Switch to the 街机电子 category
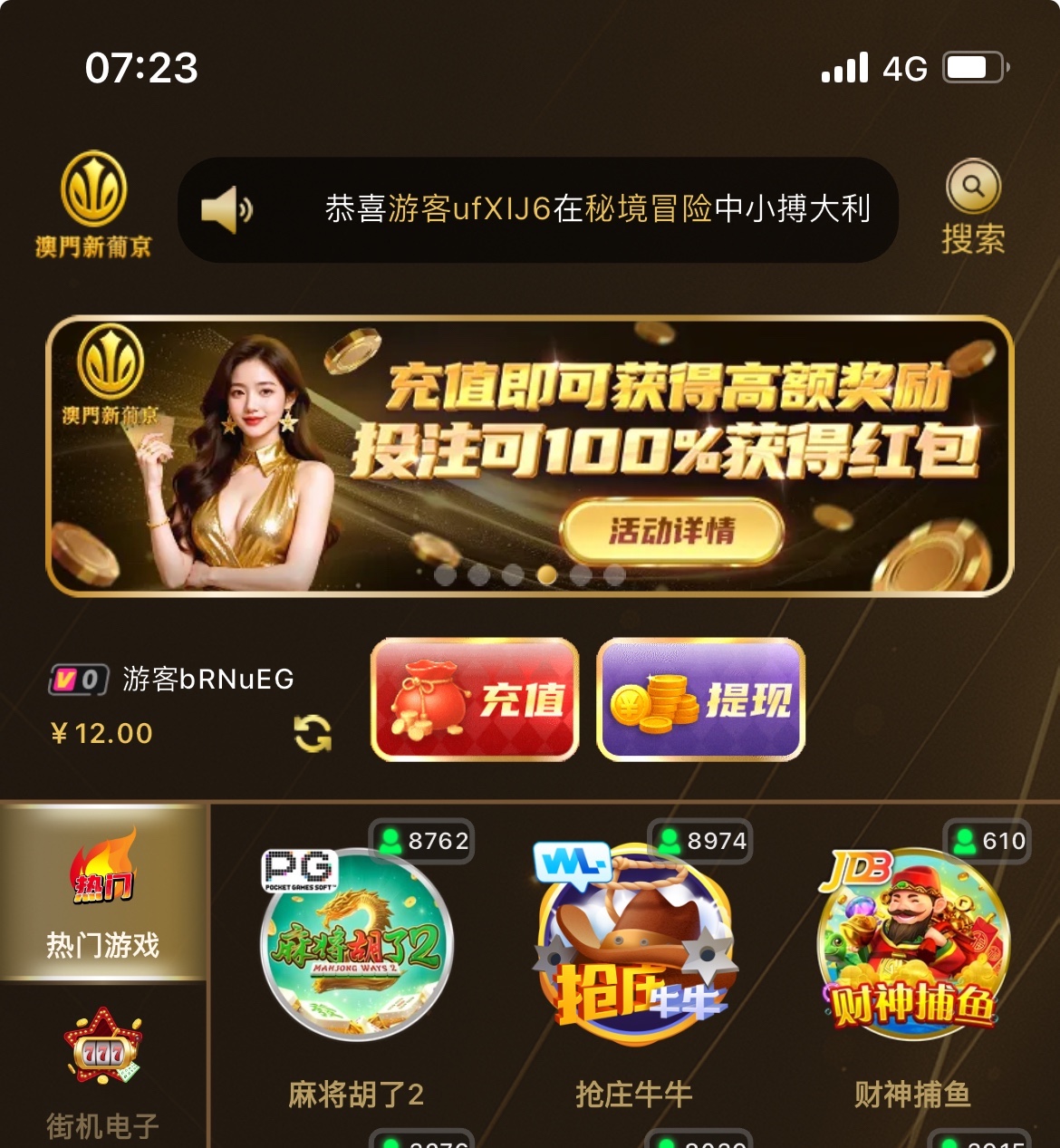This screenshot has width=1060, height=1148. pyautogui.click(x=103, y=1069)
